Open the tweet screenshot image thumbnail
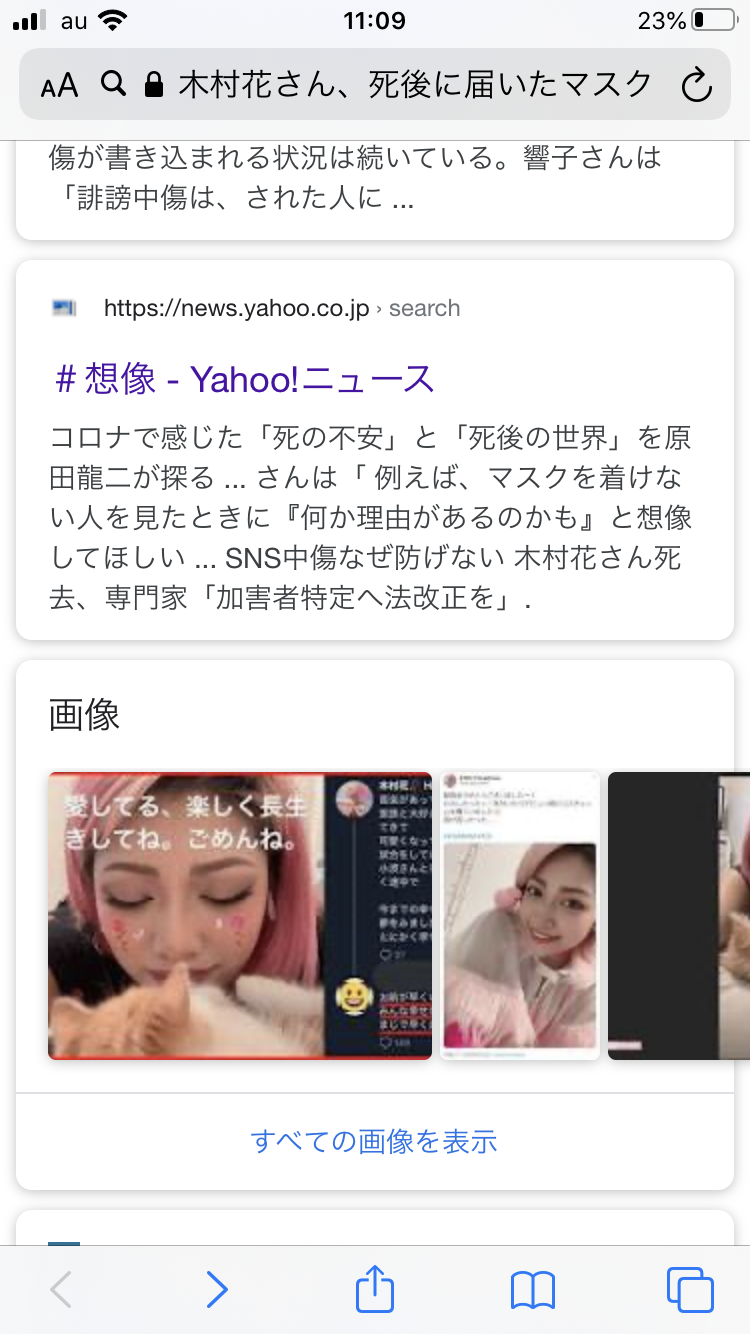The width and height of the screenshot is (750, 1334). click(520, 915)
